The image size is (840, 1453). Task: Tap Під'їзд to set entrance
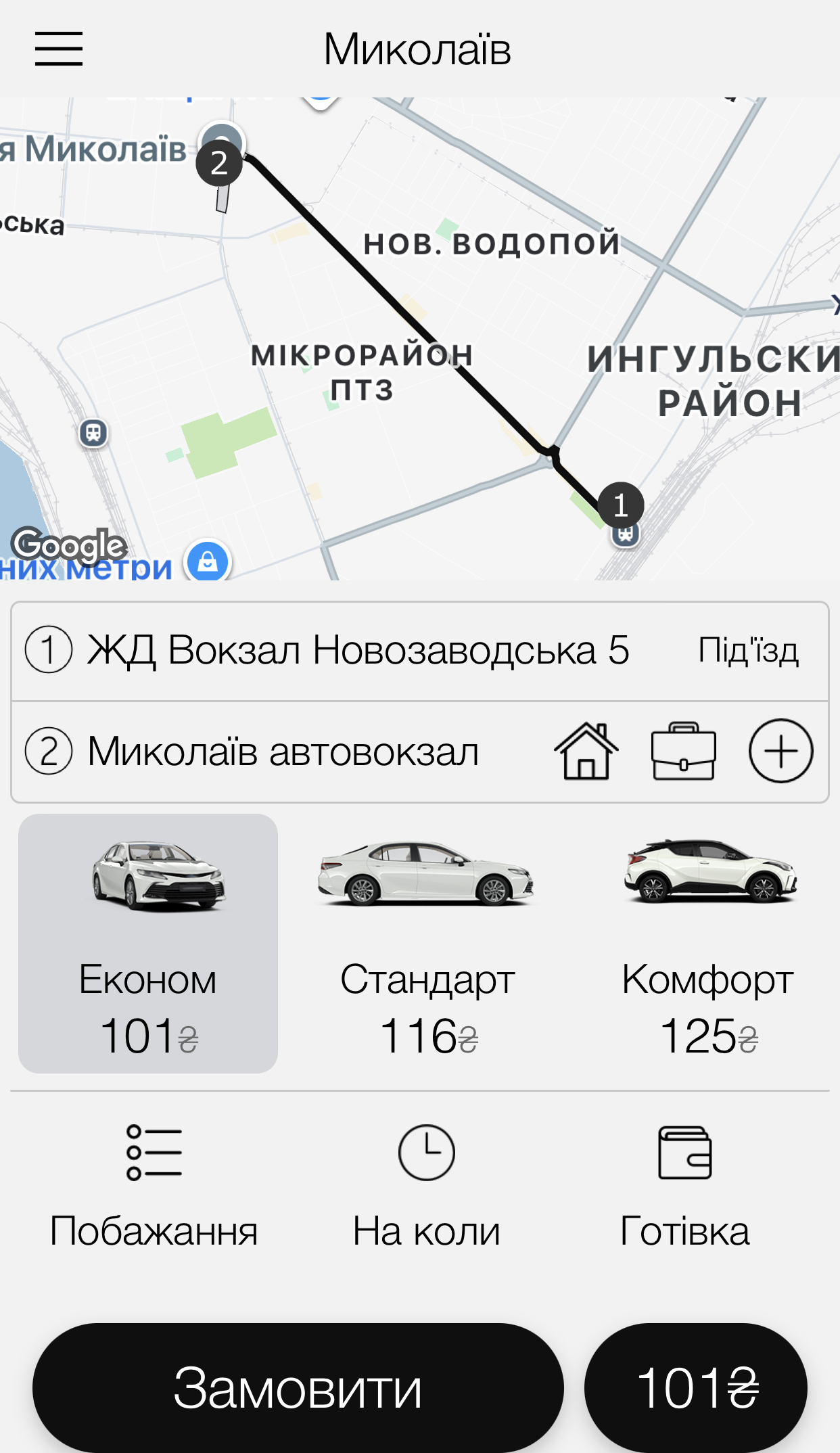[748, 651]
